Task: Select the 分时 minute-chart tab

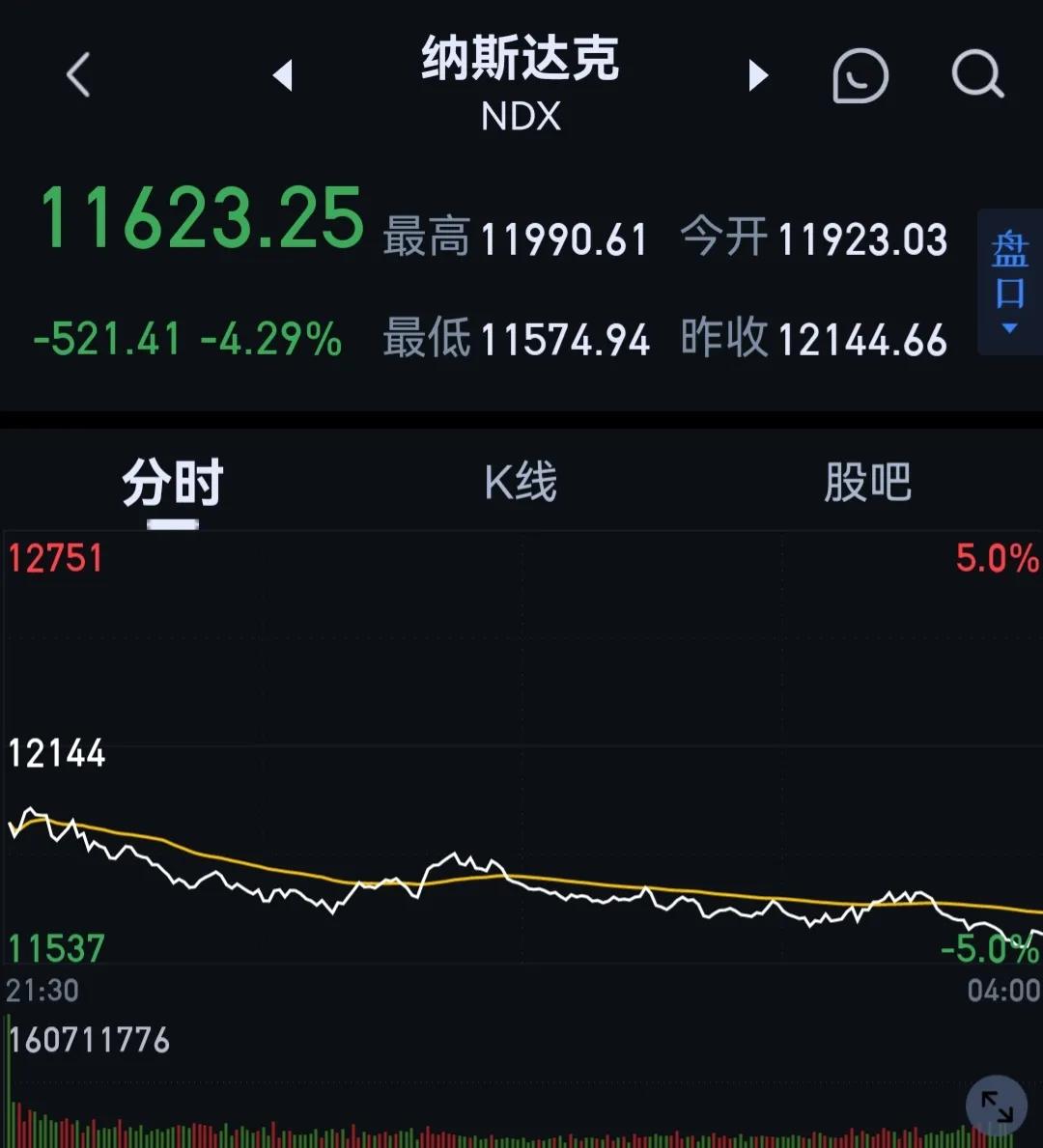Action: click(172, 481)
